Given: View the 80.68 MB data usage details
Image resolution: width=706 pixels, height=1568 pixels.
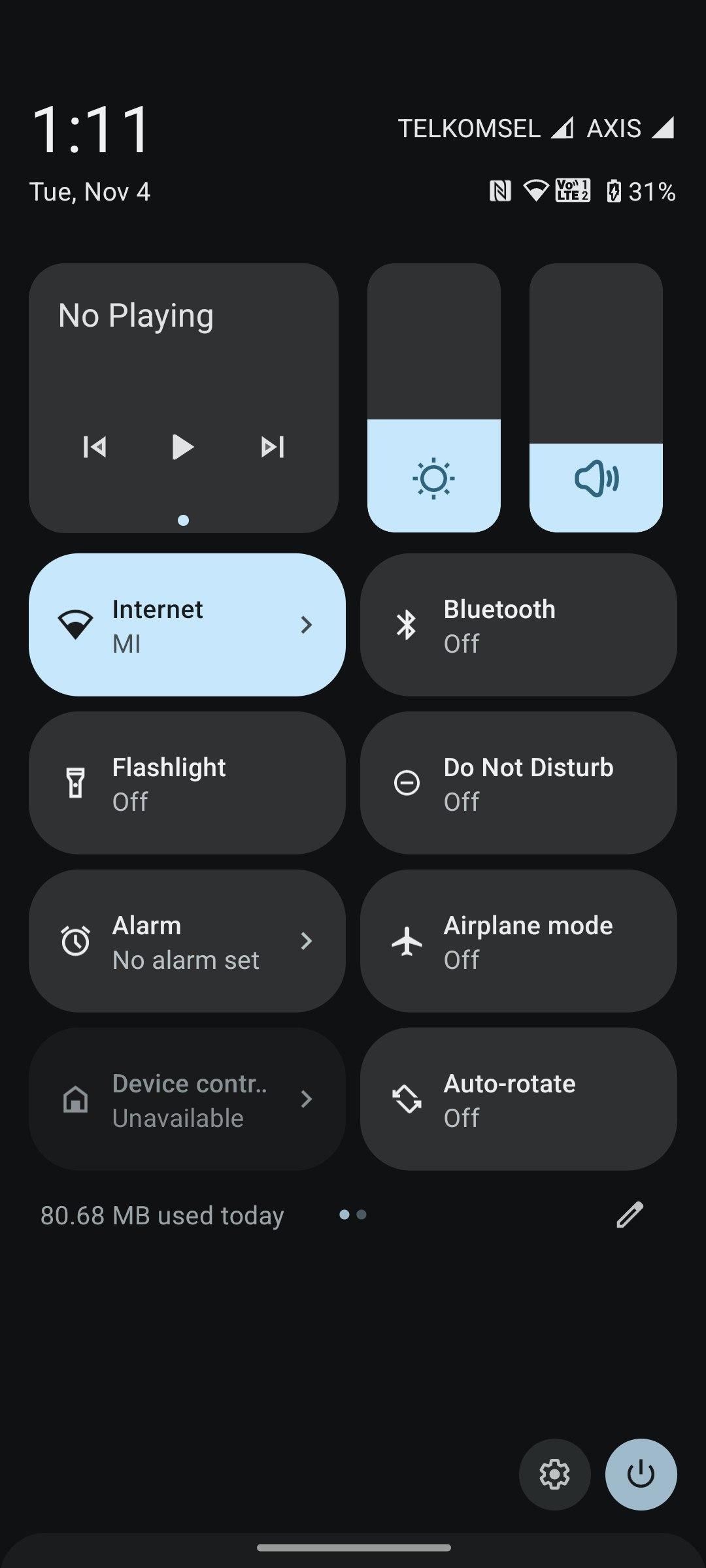Looking at the screenshot, I should click(162, 1216).
